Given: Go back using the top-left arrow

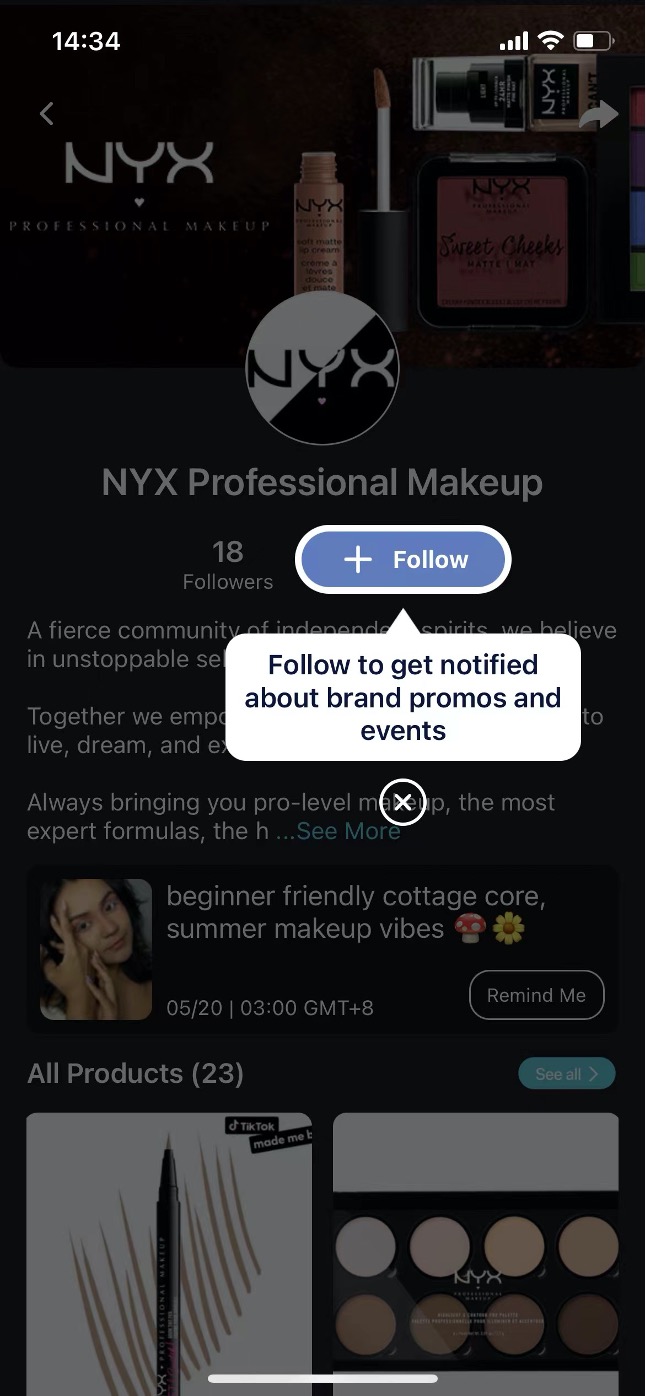Looking at the screenshot, I should pos(47,114).
